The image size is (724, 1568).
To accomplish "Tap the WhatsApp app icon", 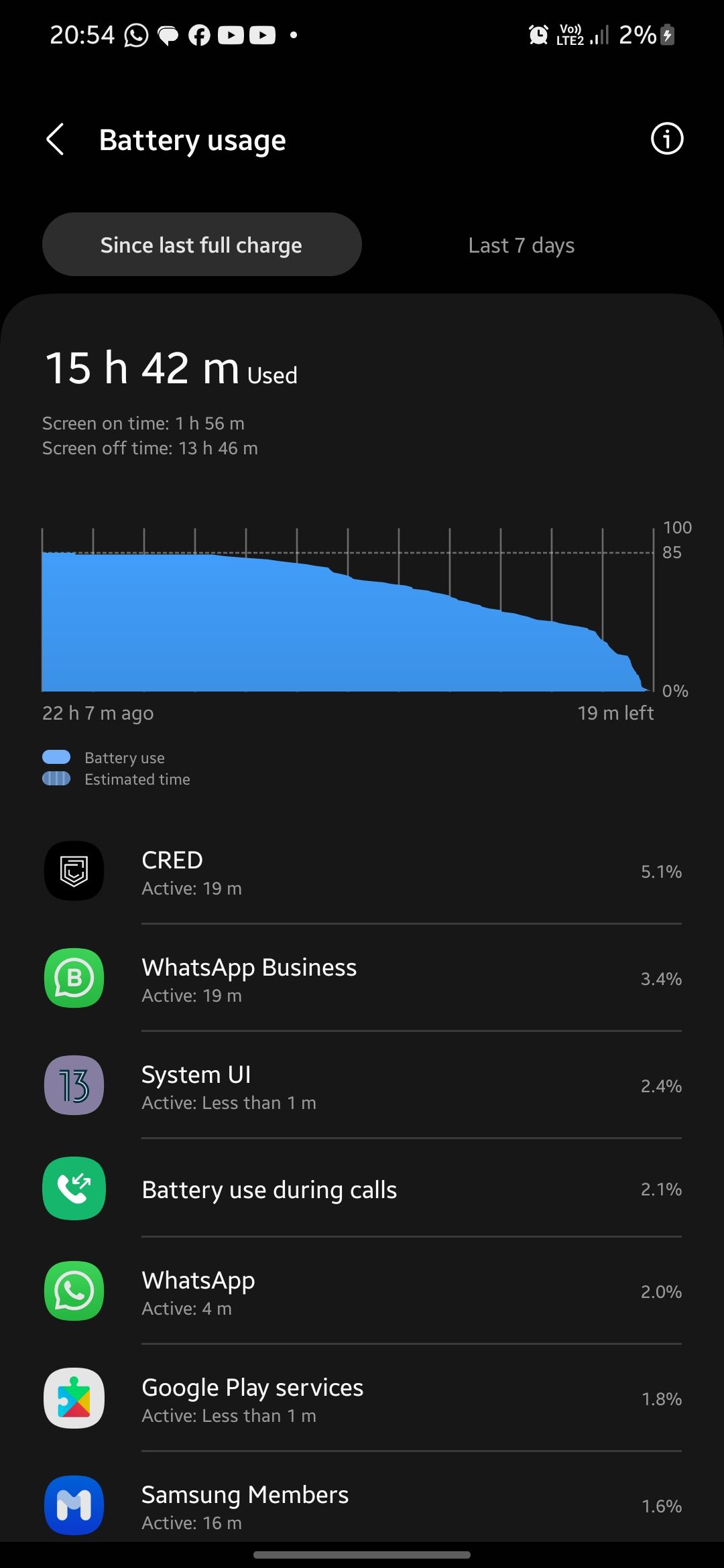I will tap(74, 1291).
